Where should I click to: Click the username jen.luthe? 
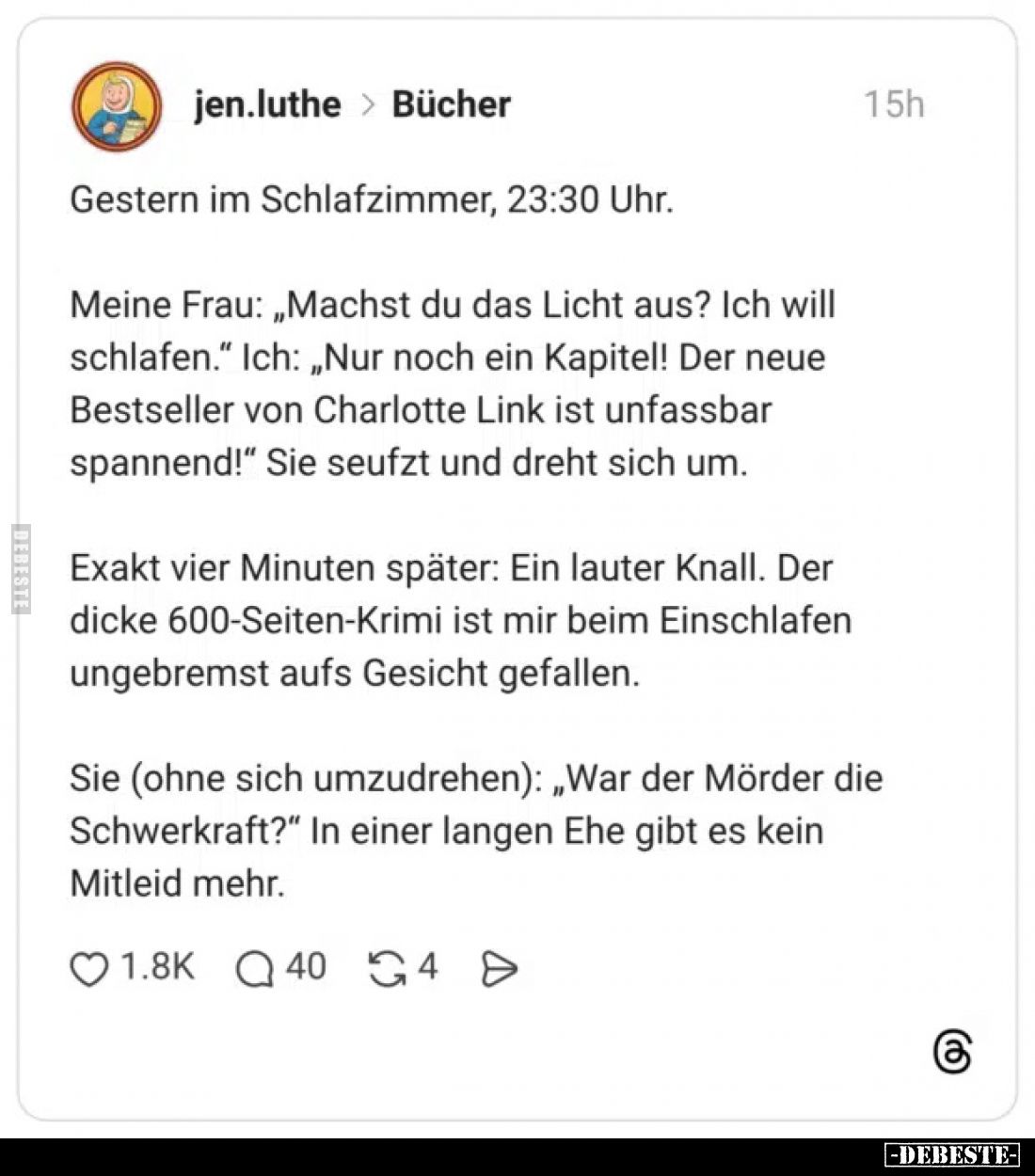266,104
